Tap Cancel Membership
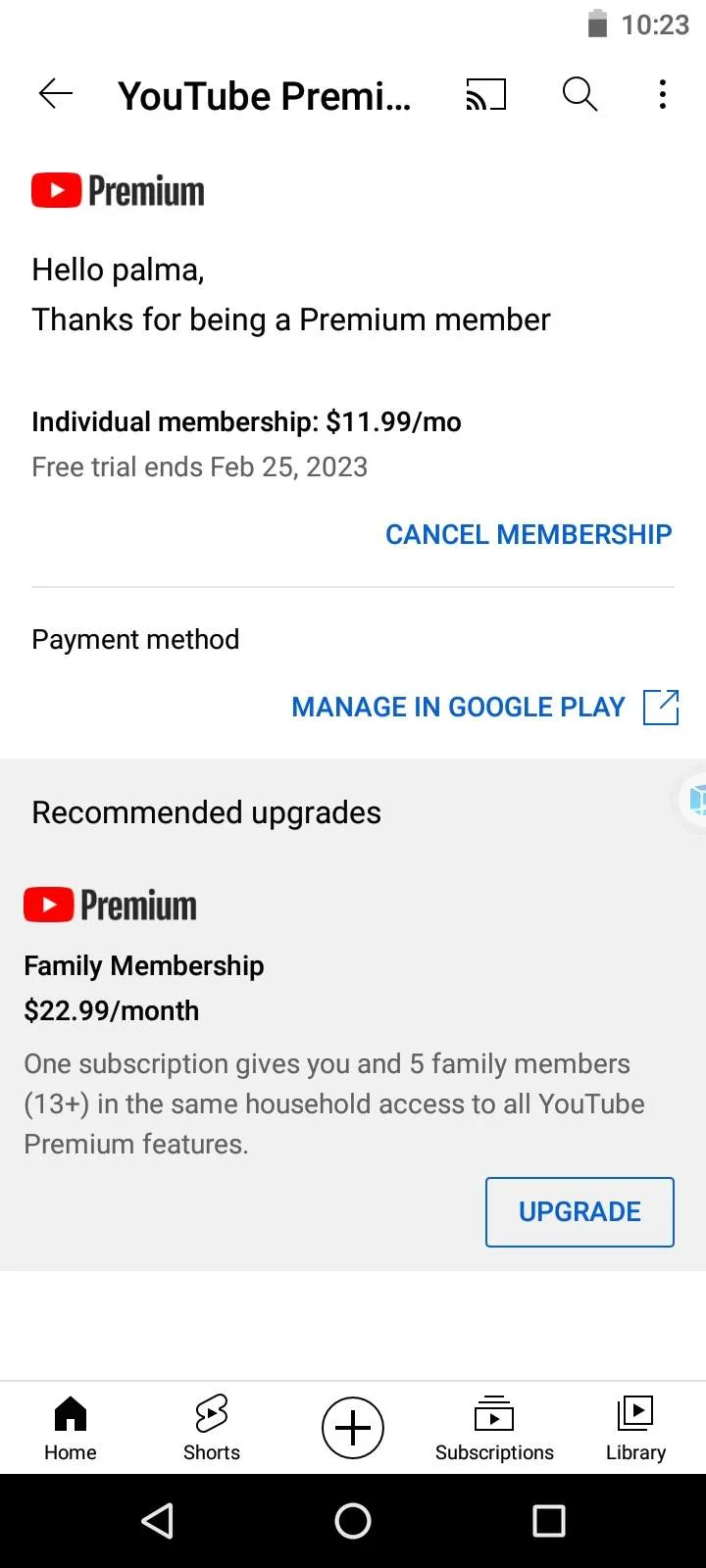Image resolution: width=706 pixels, height=1568 pixels. pos(529,534)
